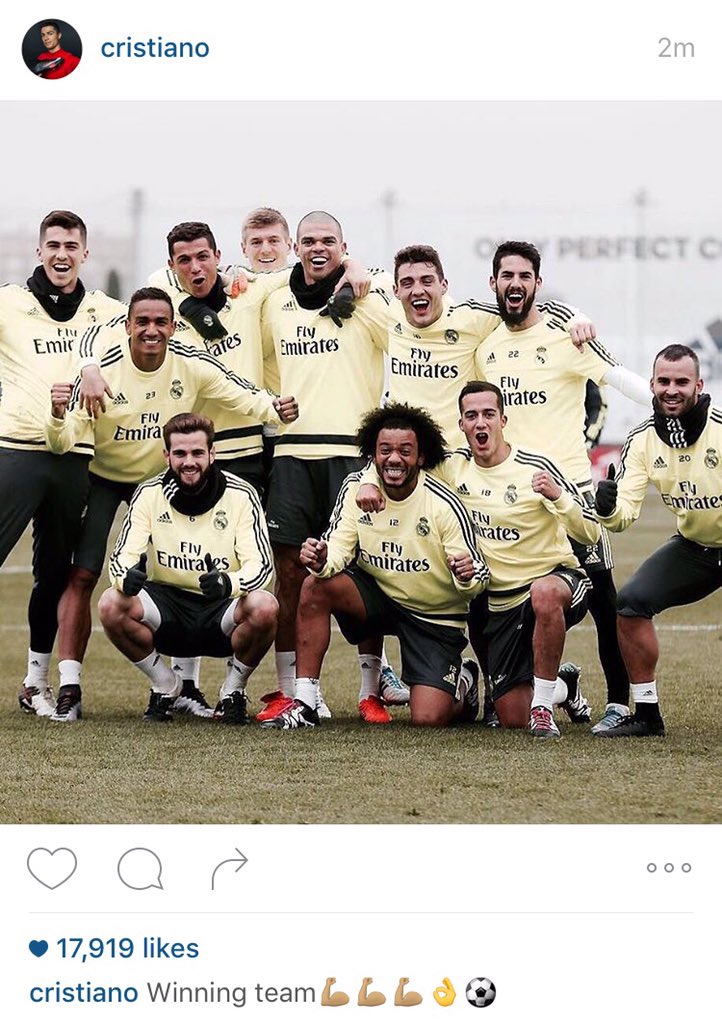Screen dimensions: 722x1024
Task: Open comments with the speech bubble icon
Action: click(x=140, y=868)
